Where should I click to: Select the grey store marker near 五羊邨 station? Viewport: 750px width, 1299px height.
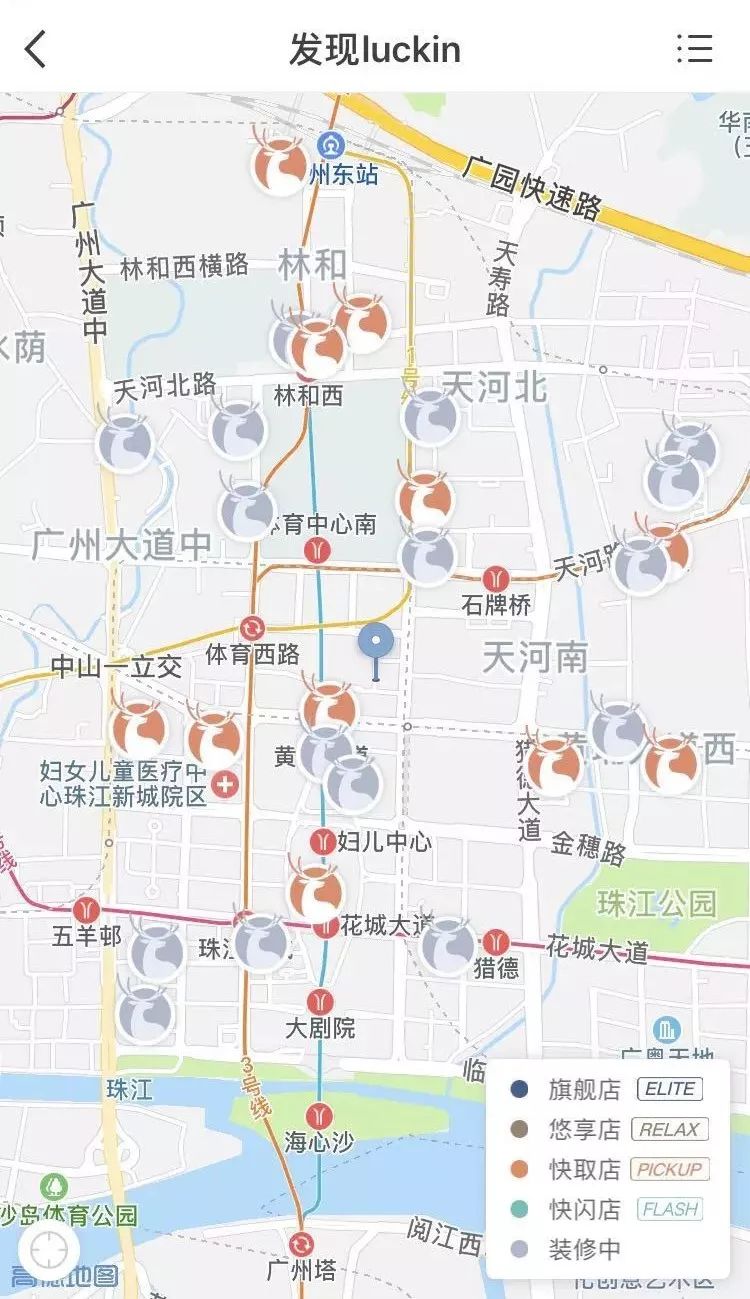157,951
